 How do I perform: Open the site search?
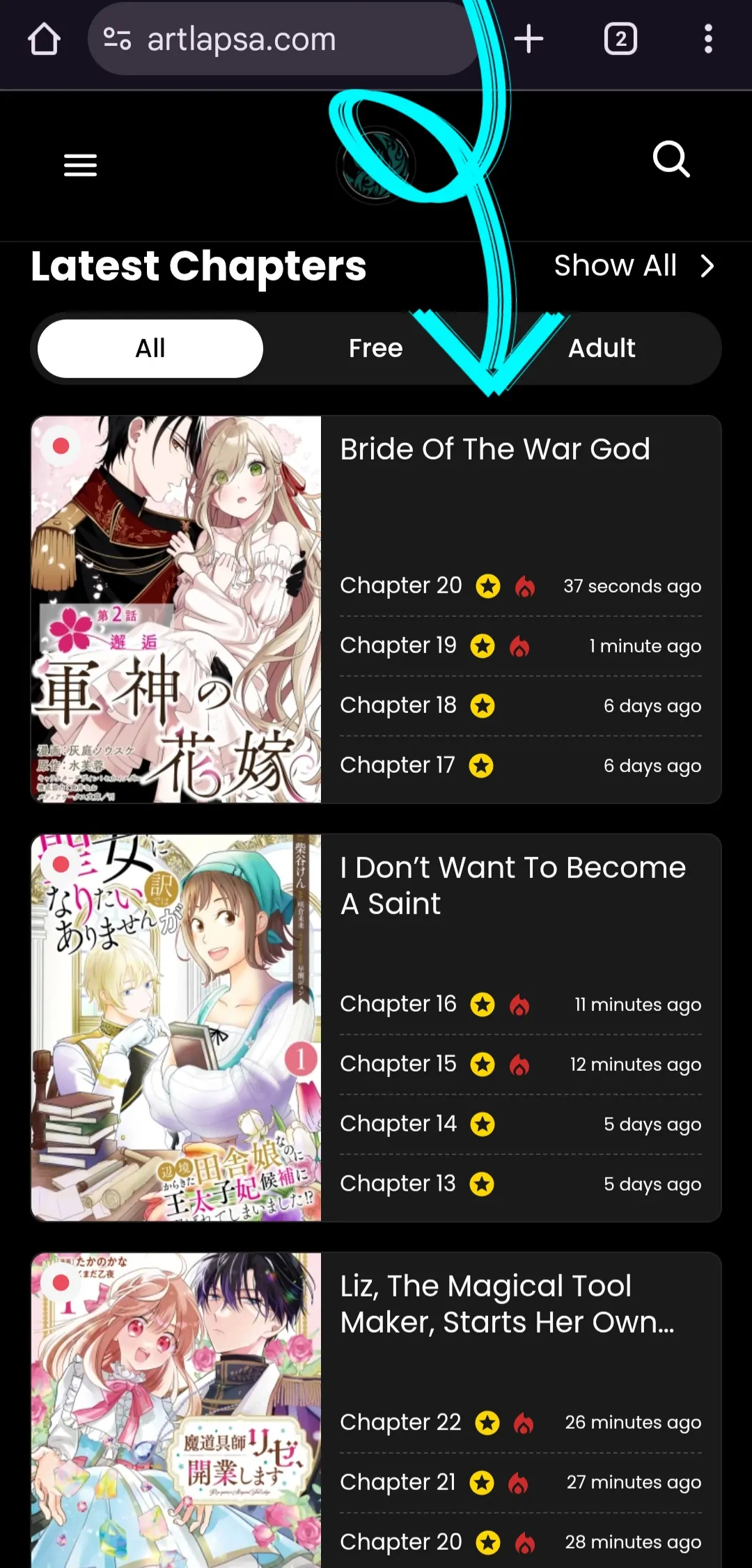click(671, 160)
